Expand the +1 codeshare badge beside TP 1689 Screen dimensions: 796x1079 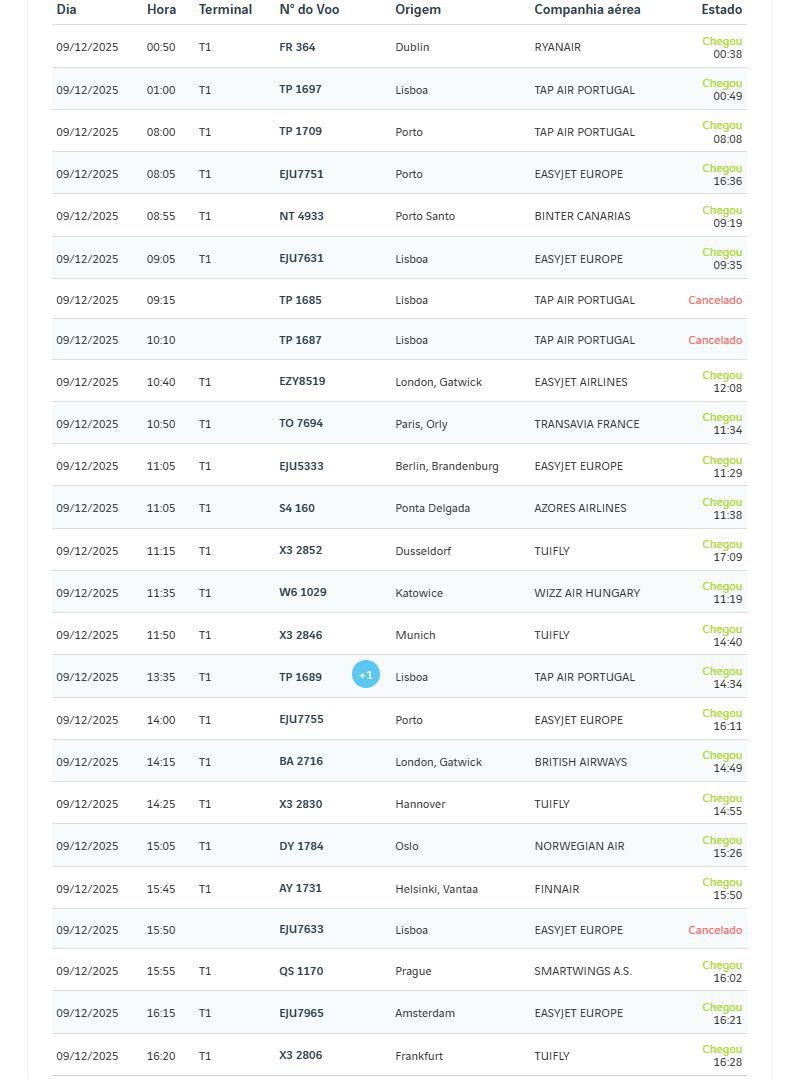(x=366, y=675)
